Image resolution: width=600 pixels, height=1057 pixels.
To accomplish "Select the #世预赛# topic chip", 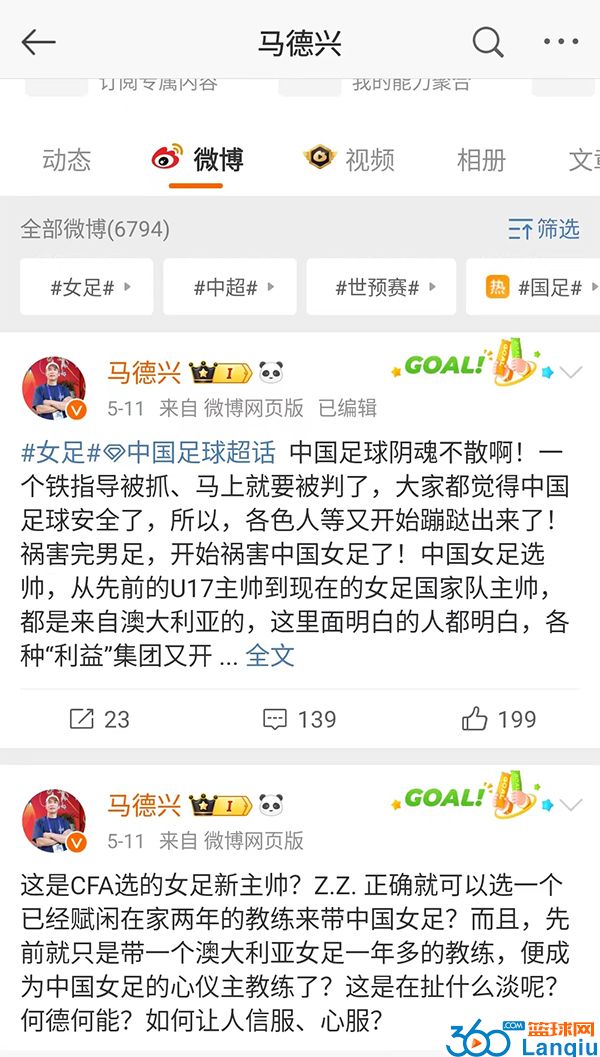I will 381,287.
